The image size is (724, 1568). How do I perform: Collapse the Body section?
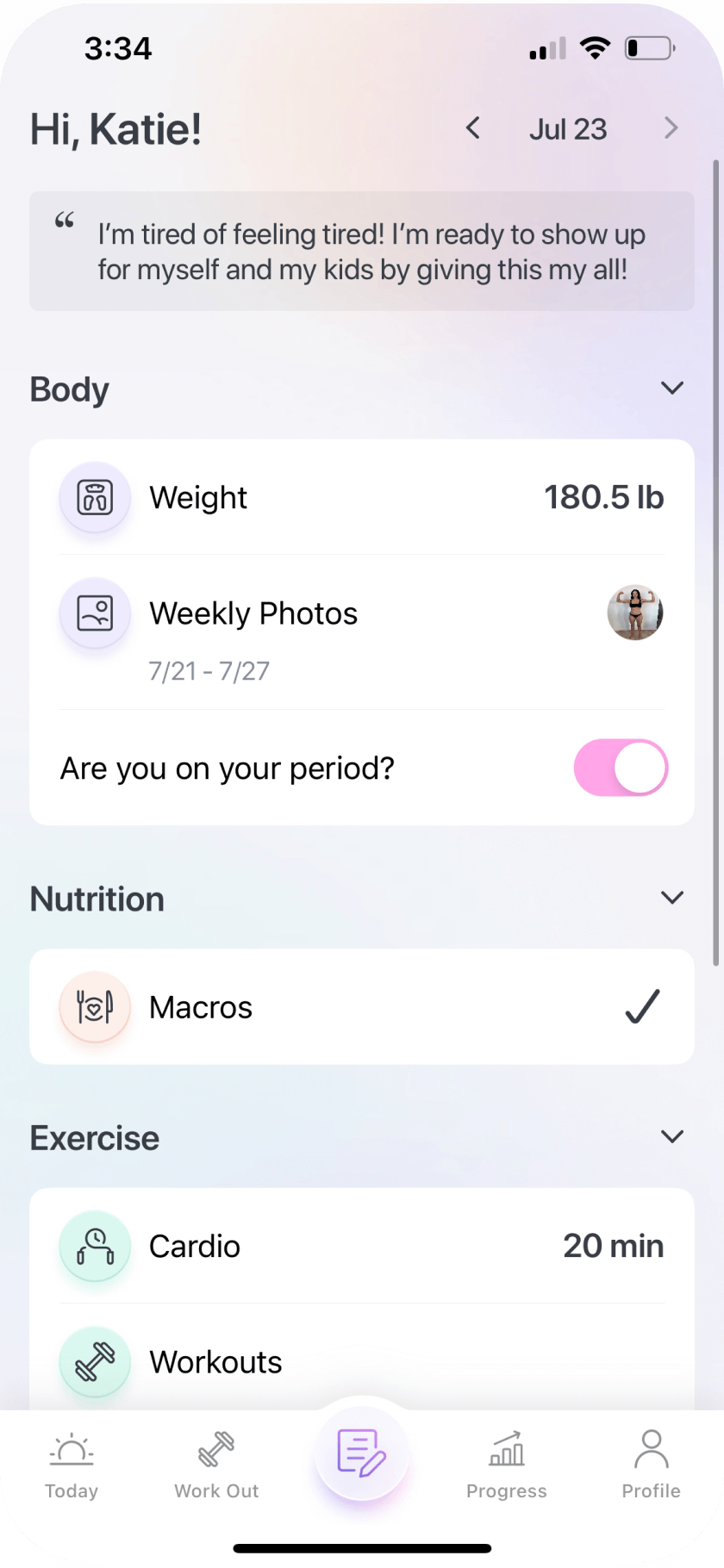tap(673, 388)
